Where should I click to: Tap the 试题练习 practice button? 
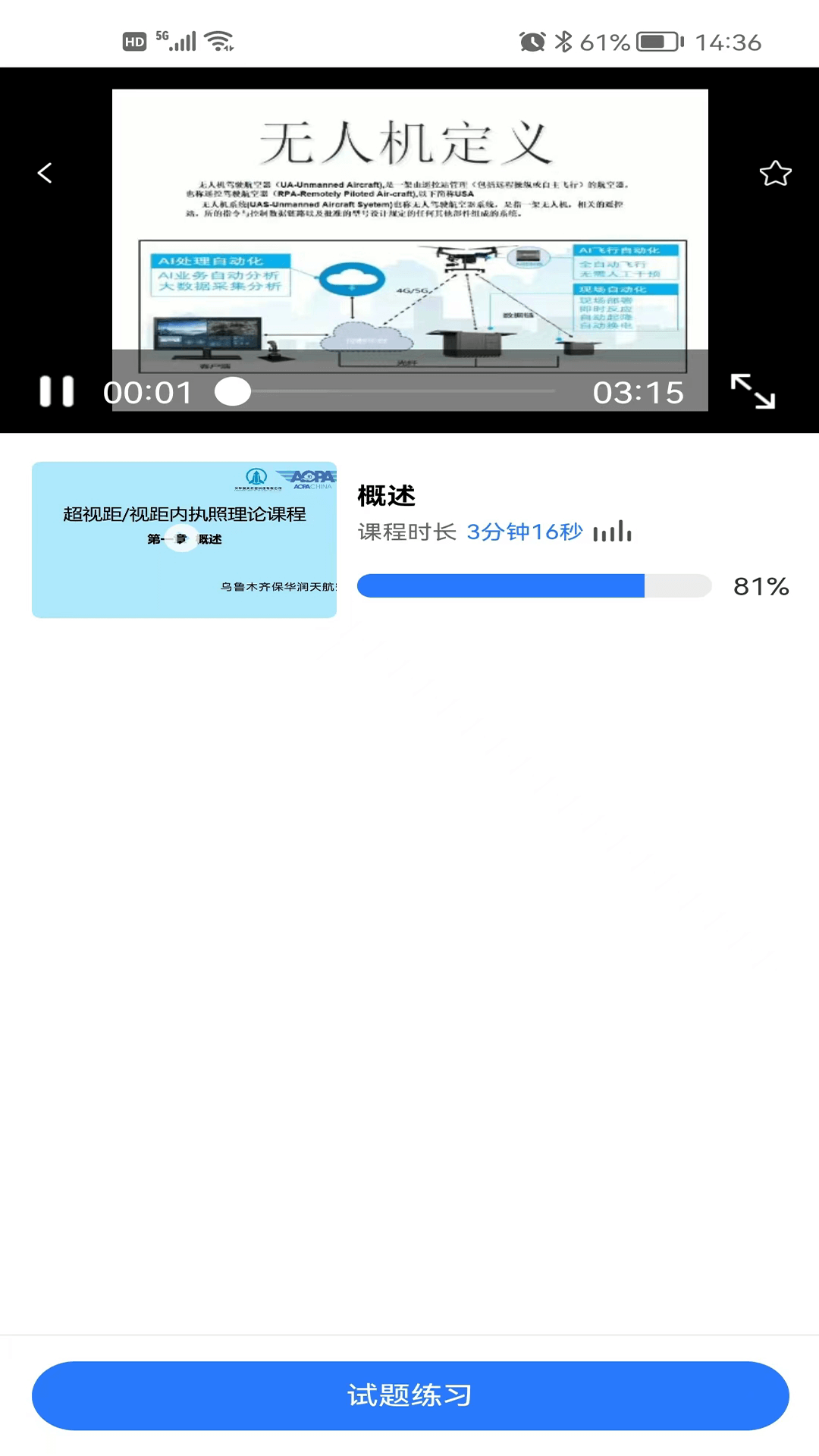[x=409, y=1395]
